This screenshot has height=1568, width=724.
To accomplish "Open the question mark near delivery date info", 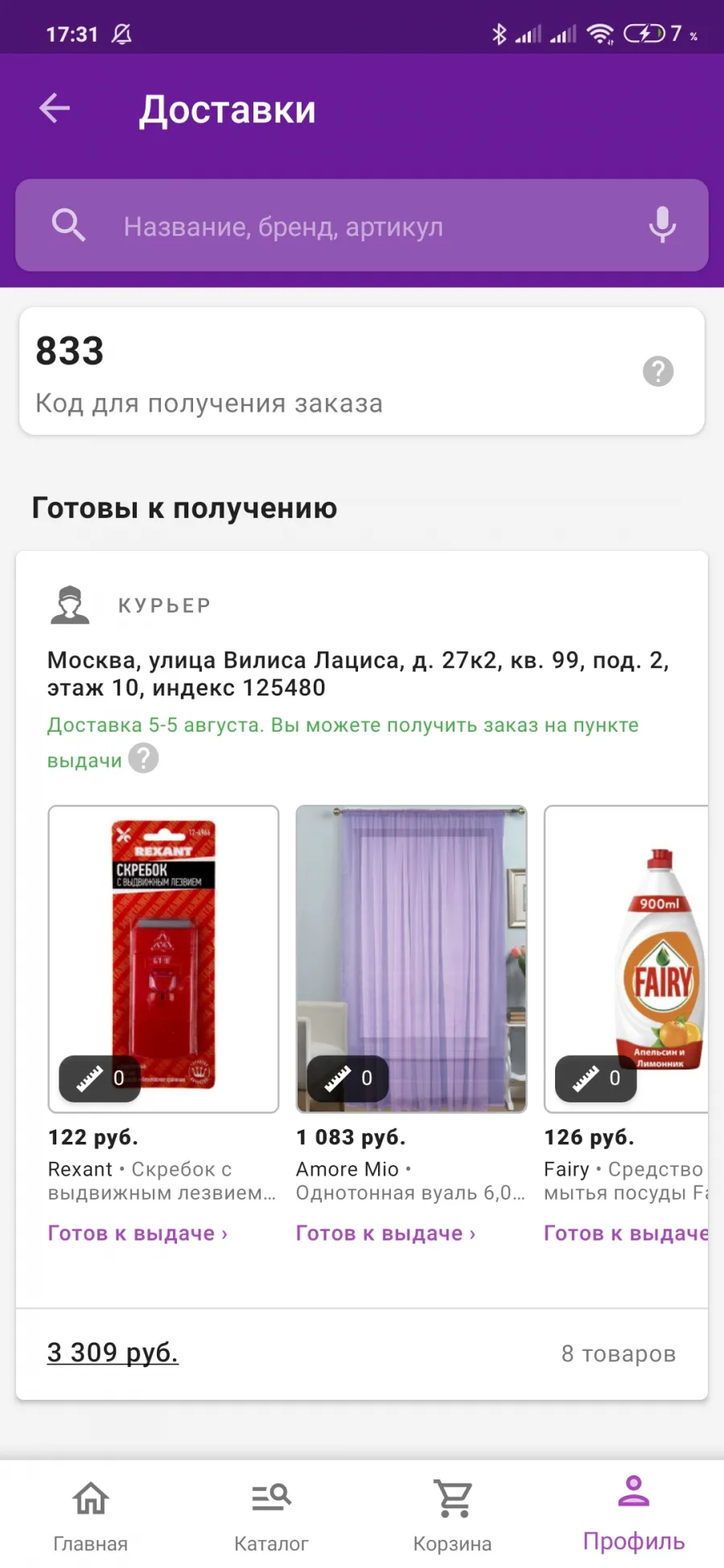I will [144, 758].
